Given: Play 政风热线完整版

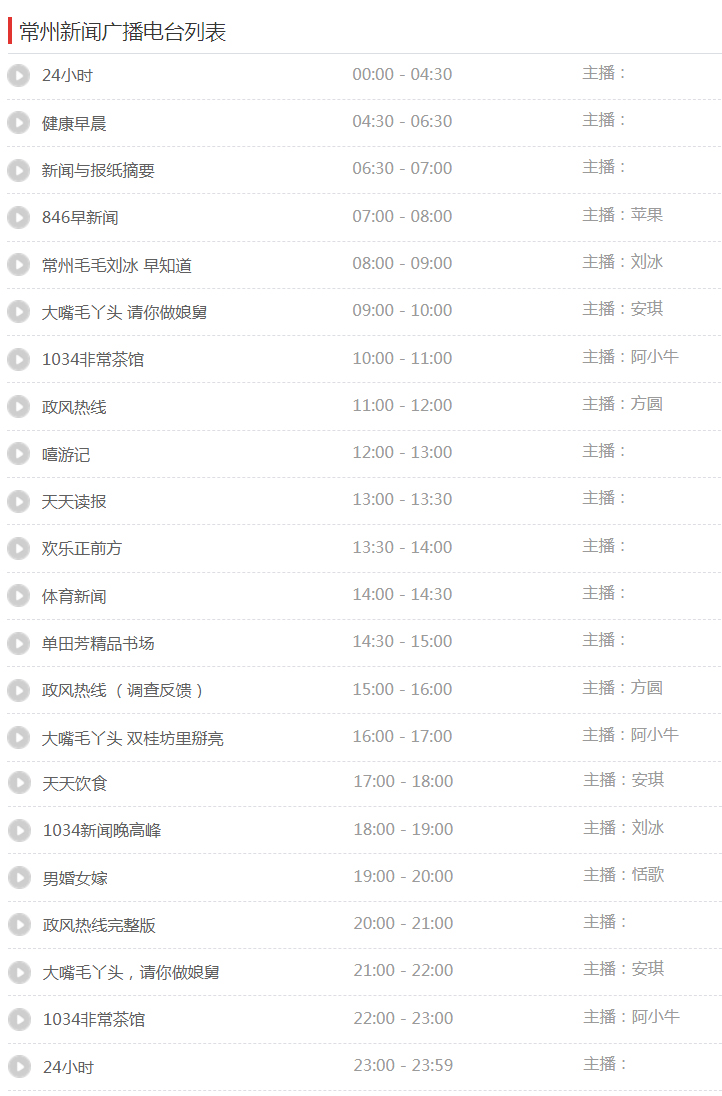Looking at the screenshot, I should (x=19, y=925).
